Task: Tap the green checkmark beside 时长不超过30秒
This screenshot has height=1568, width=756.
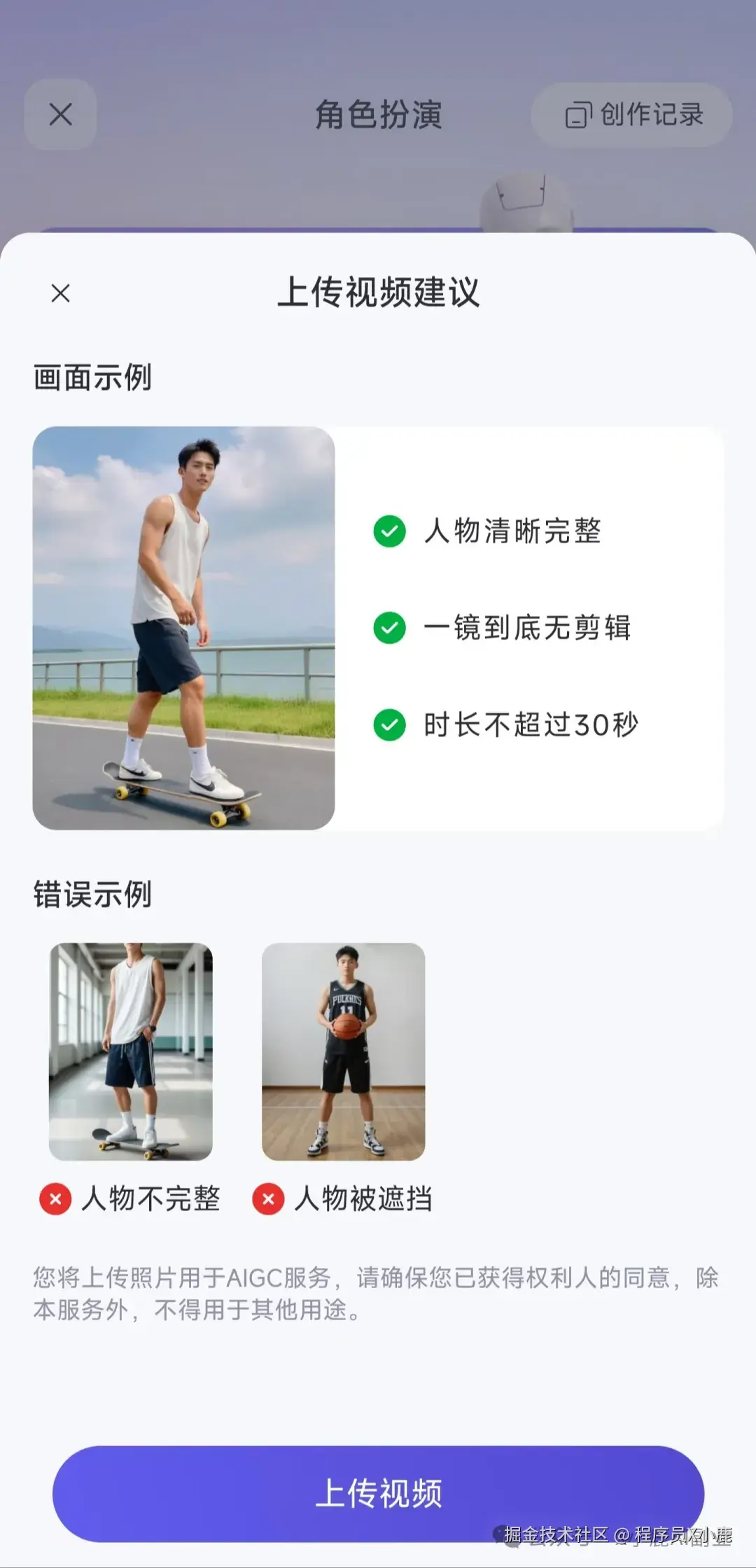Action: click(x=389, y=726)
